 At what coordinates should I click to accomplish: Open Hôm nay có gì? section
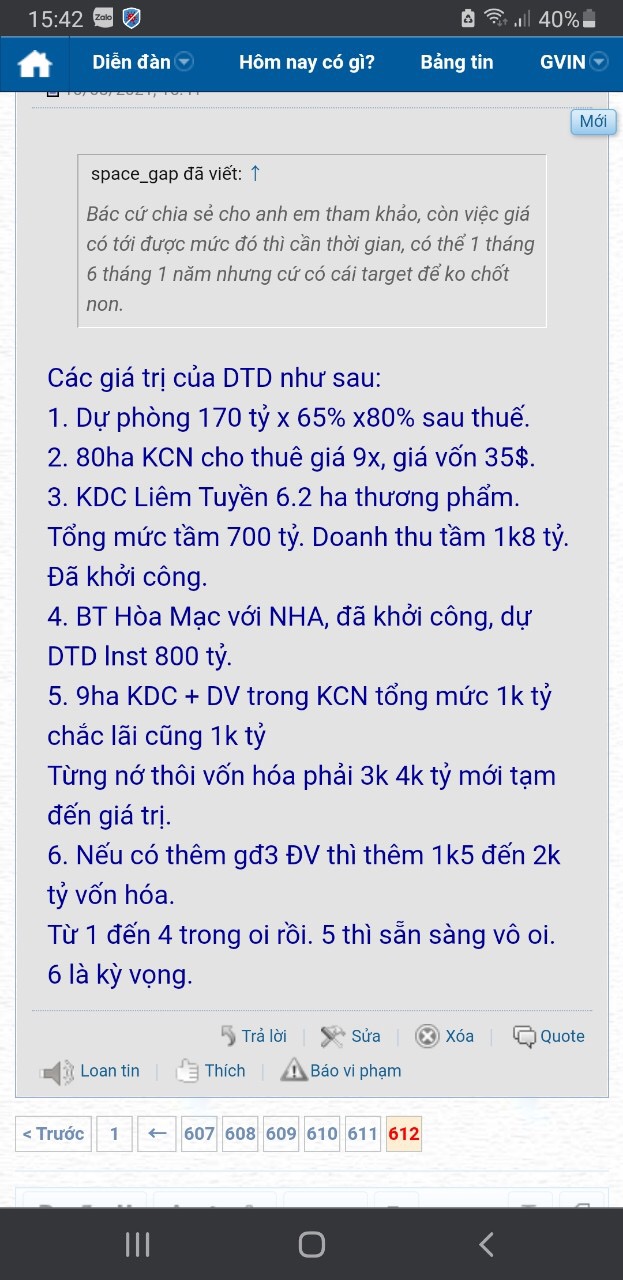coord(306,62)
